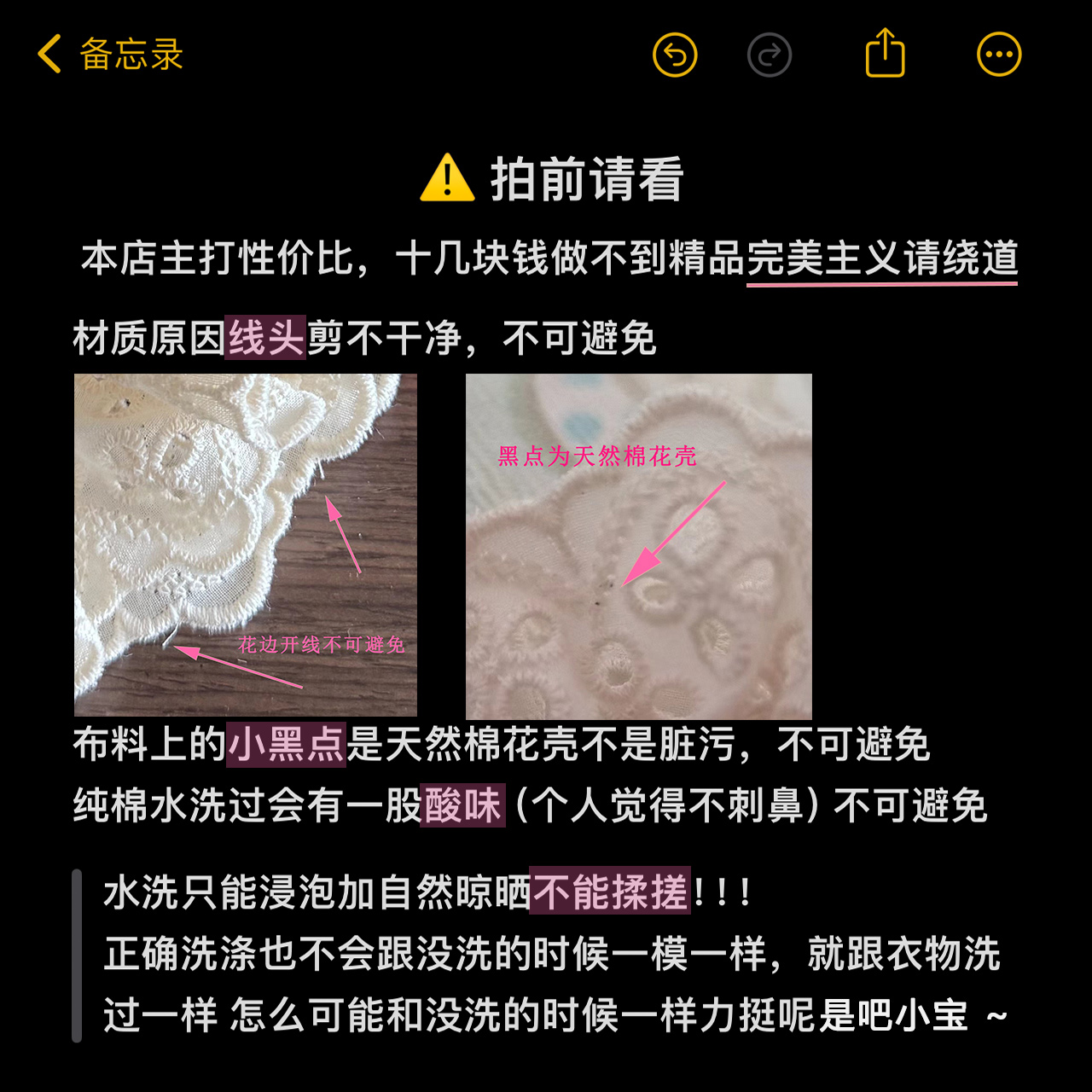
Task: Undo the last edit
Action: [675, 55]
